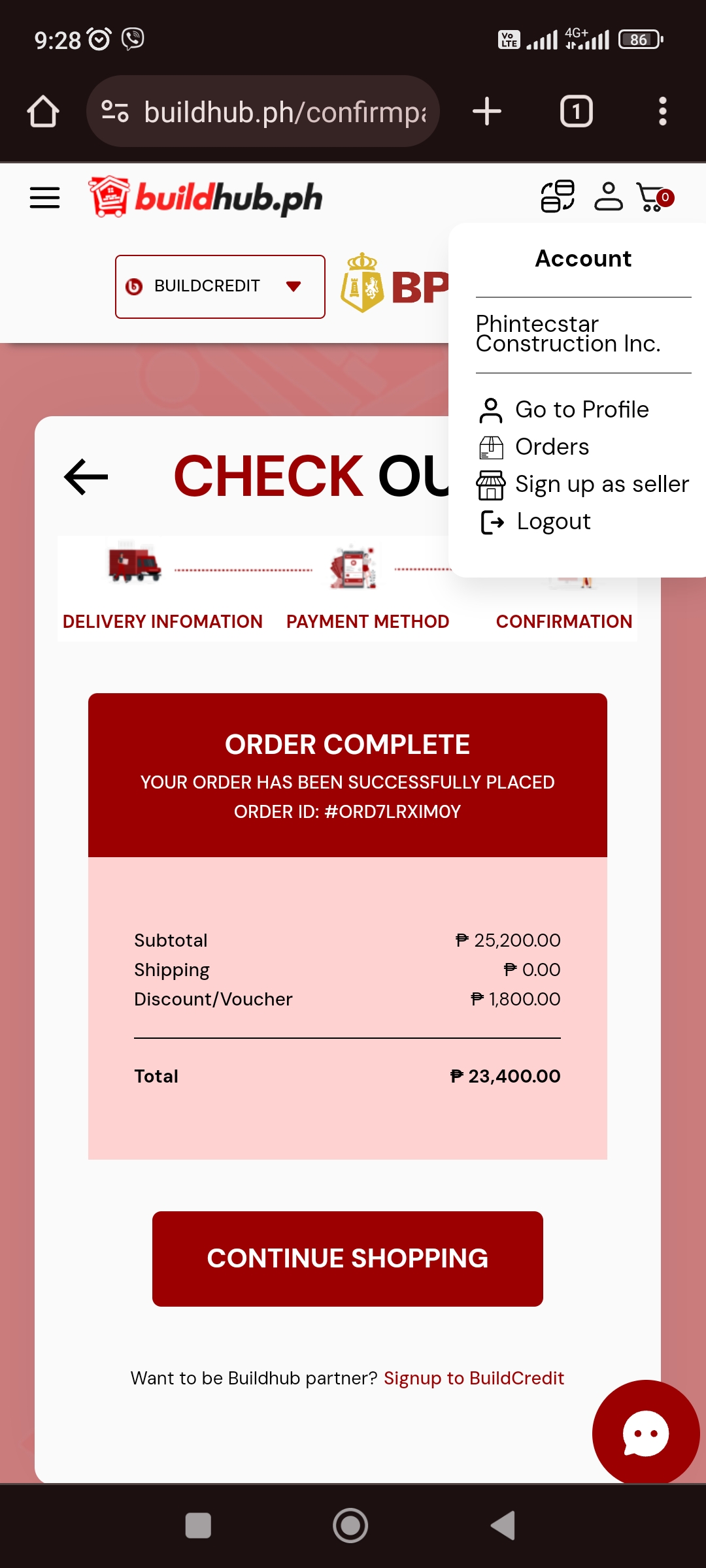This screenshot has width=706, height=1568.
Task: Follow the Signup to BuildCredit link
Action: click(x=473, y=1378)
